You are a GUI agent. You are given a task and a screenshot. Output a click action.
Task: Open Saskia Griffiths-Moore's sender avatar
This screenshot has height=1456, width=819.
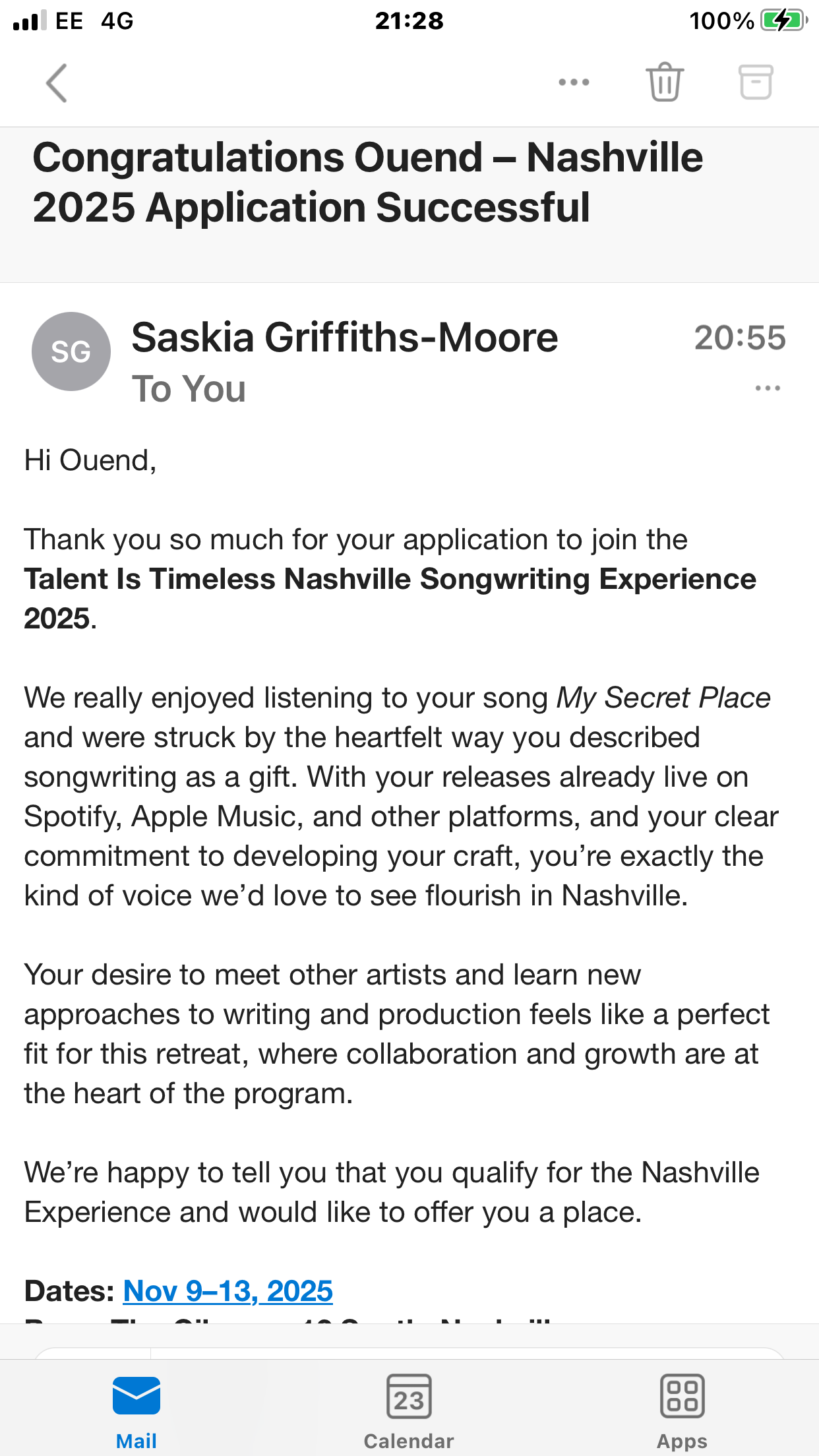71,351
